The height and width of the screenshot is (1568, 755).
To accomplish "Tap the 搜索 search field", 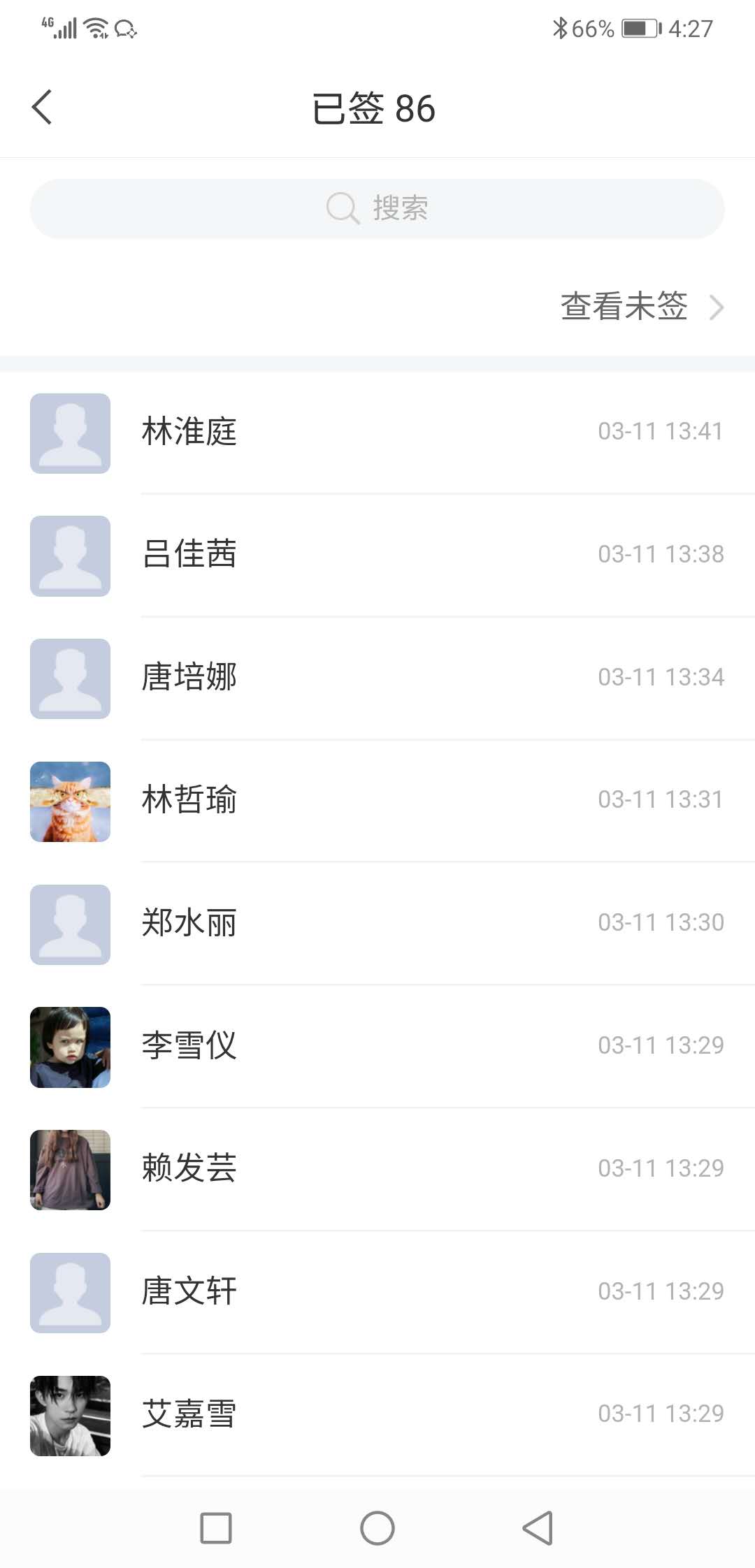I will point(377,208).
